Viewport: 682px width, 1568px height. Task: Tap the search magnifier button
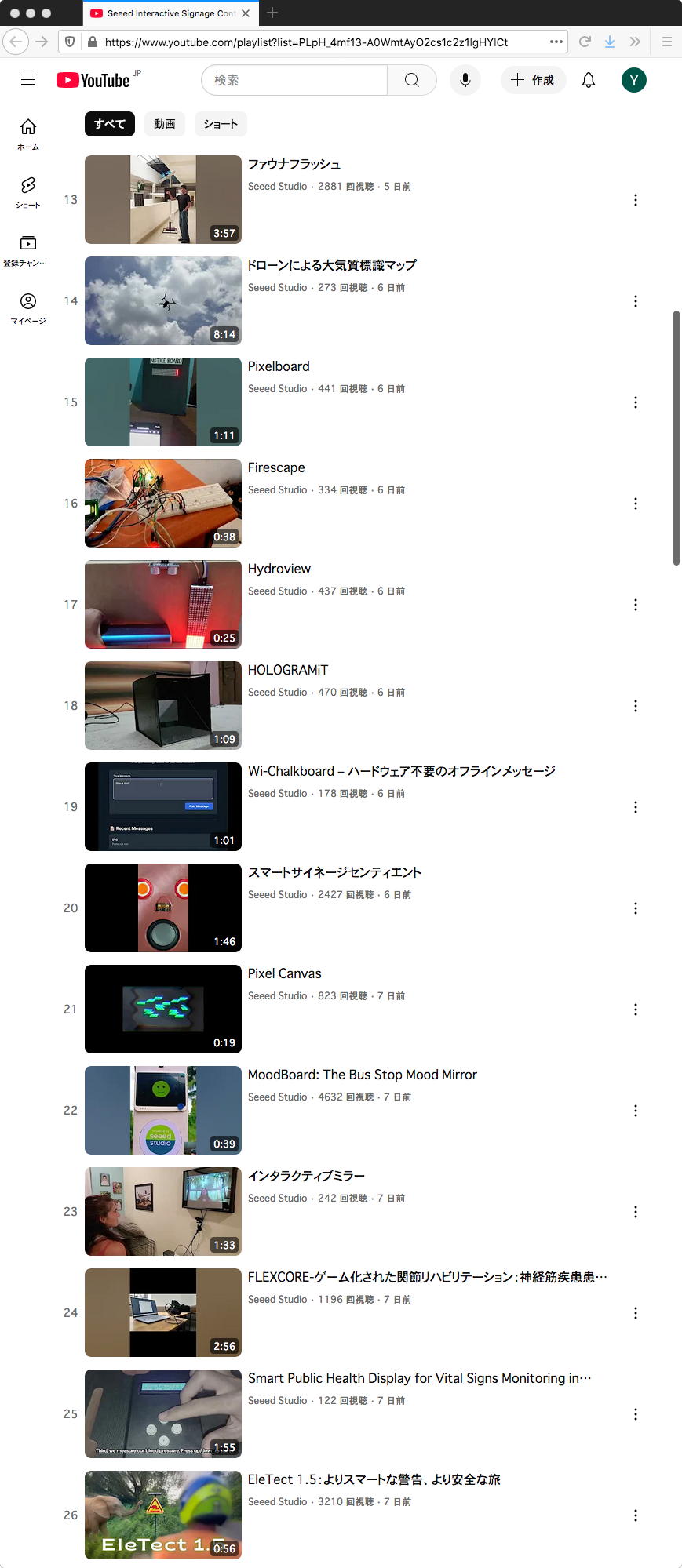(x=411, y=80)
